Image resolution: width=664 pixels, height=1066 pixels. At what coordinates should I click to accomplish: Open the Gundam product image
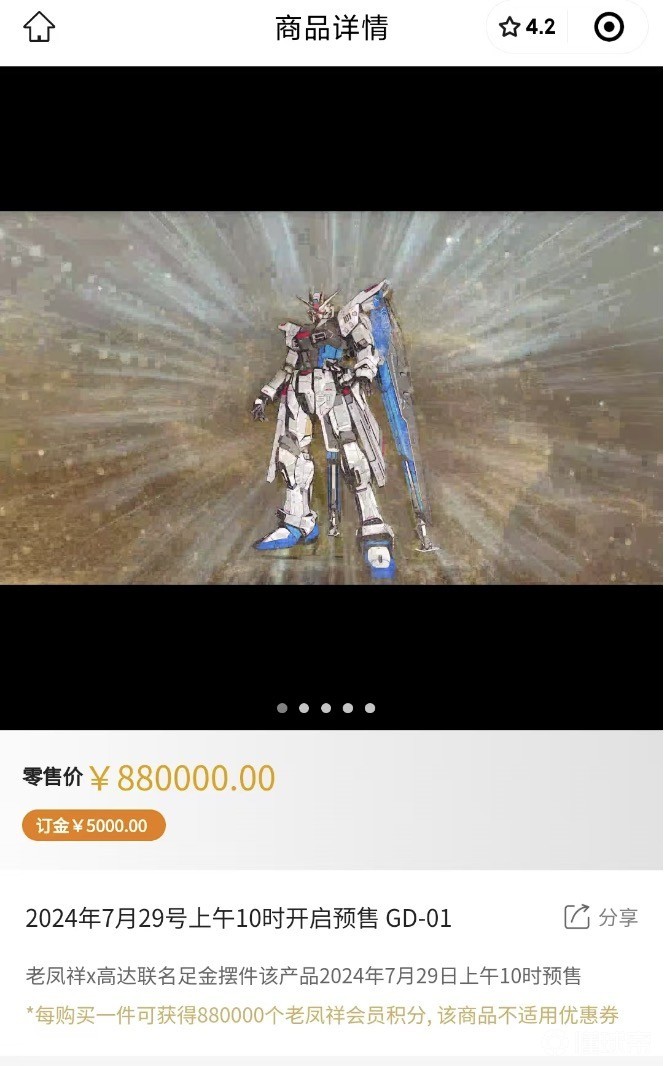click(331, 398)
